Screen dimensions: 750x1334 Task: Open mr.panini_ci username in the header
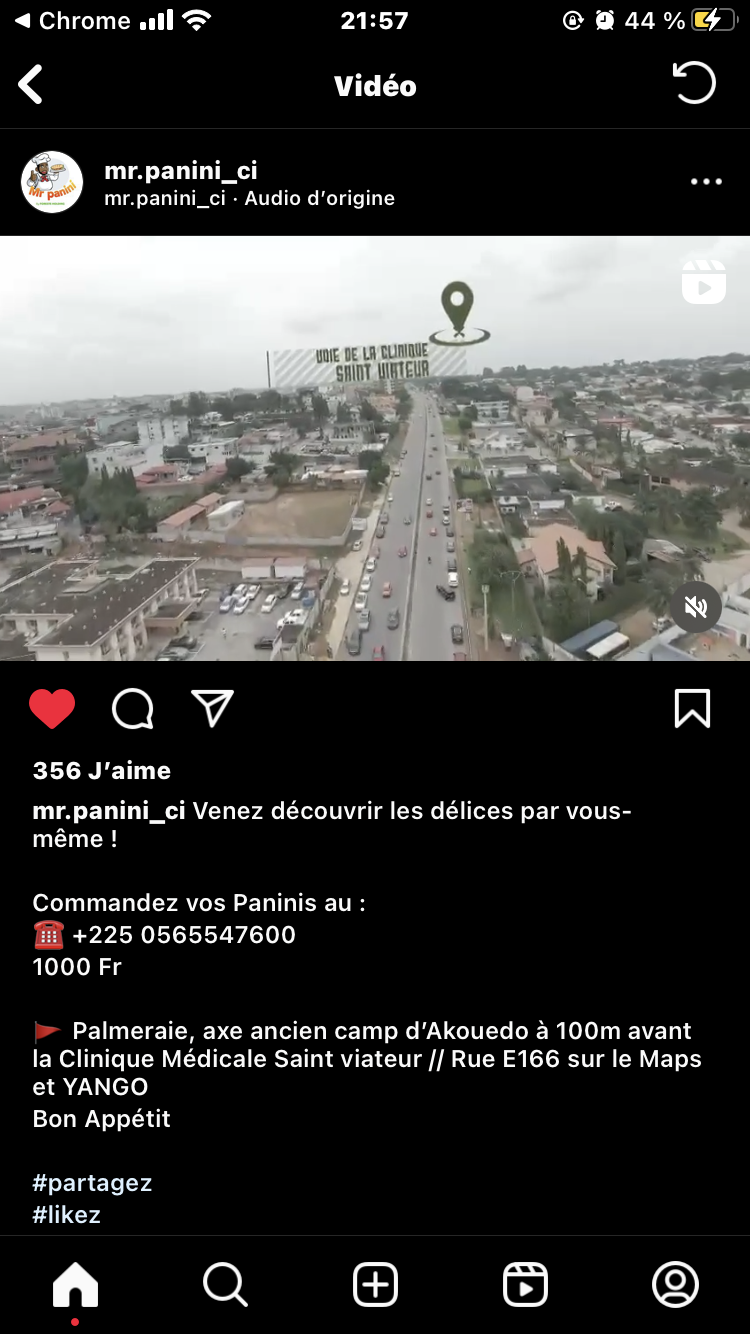181,171
